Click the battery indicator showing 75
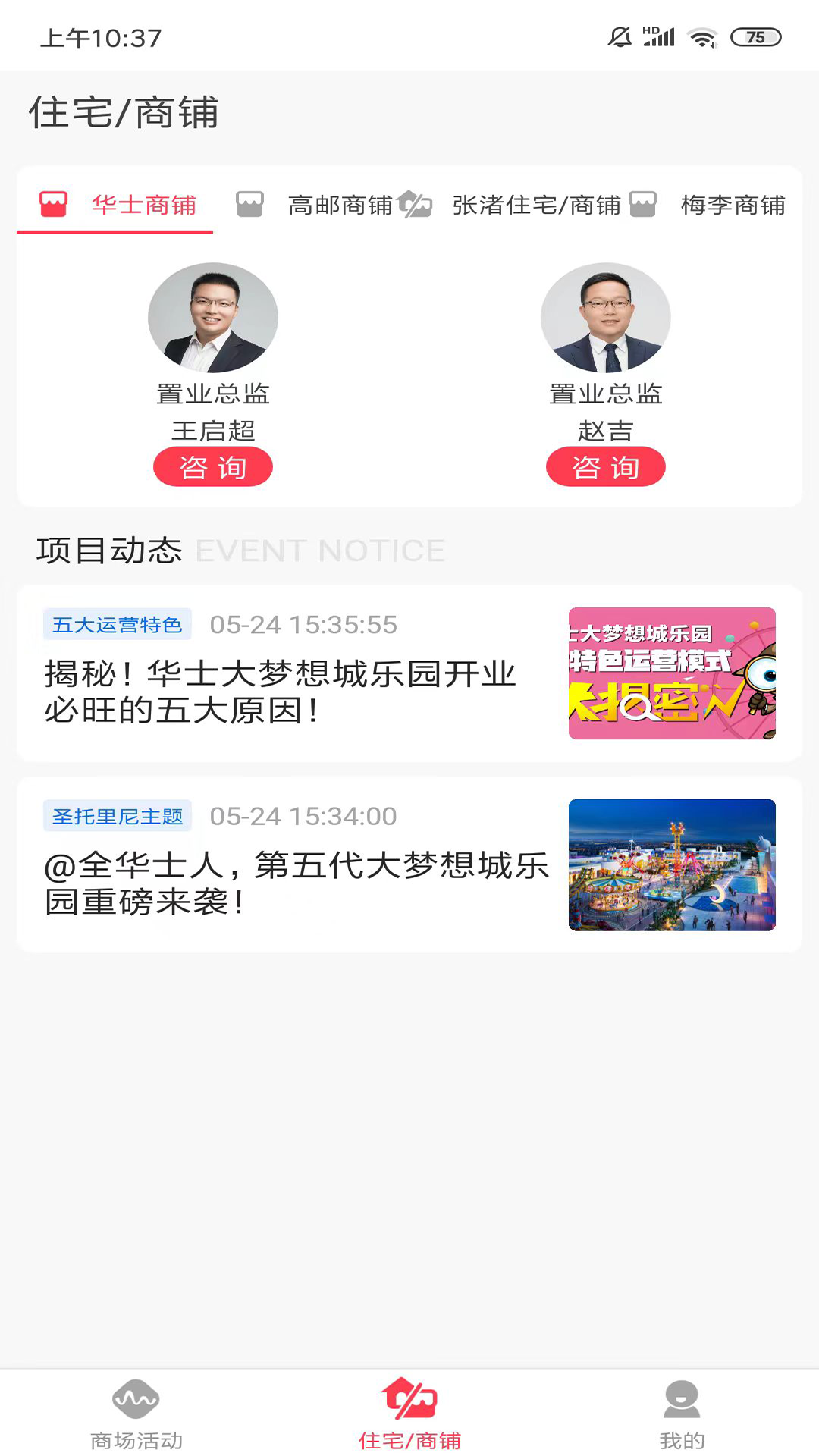Image resolution: width=819 pixels, height=1456 pixels. tap(755, 35)
